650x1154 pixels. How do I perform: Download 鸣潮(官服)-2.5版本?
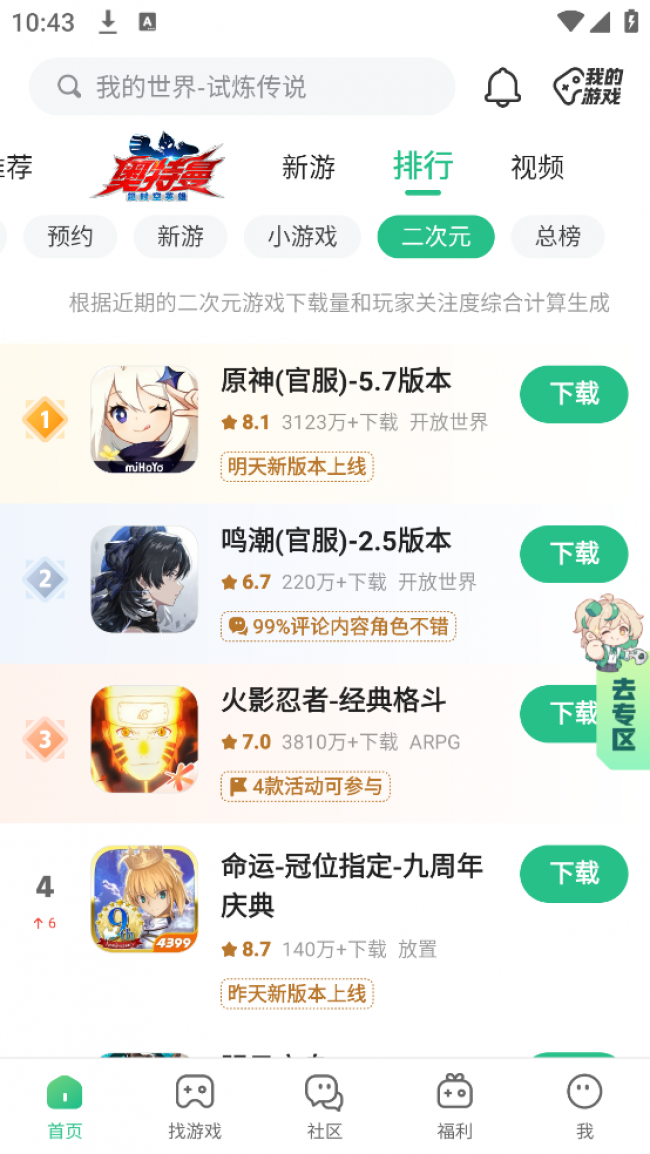(x=573, y=553)
